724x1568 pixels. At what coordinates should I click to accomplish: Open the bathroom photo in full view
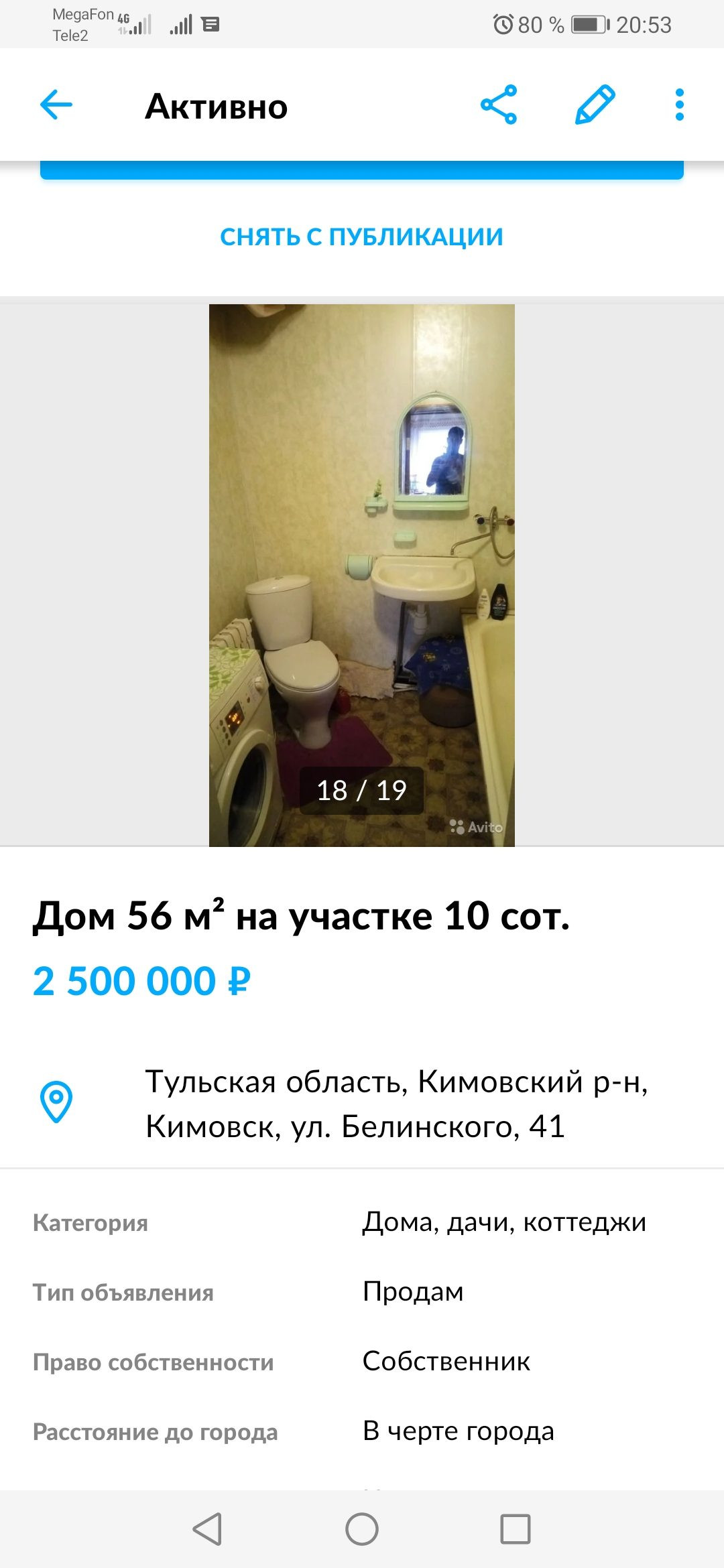coord(361,575)
